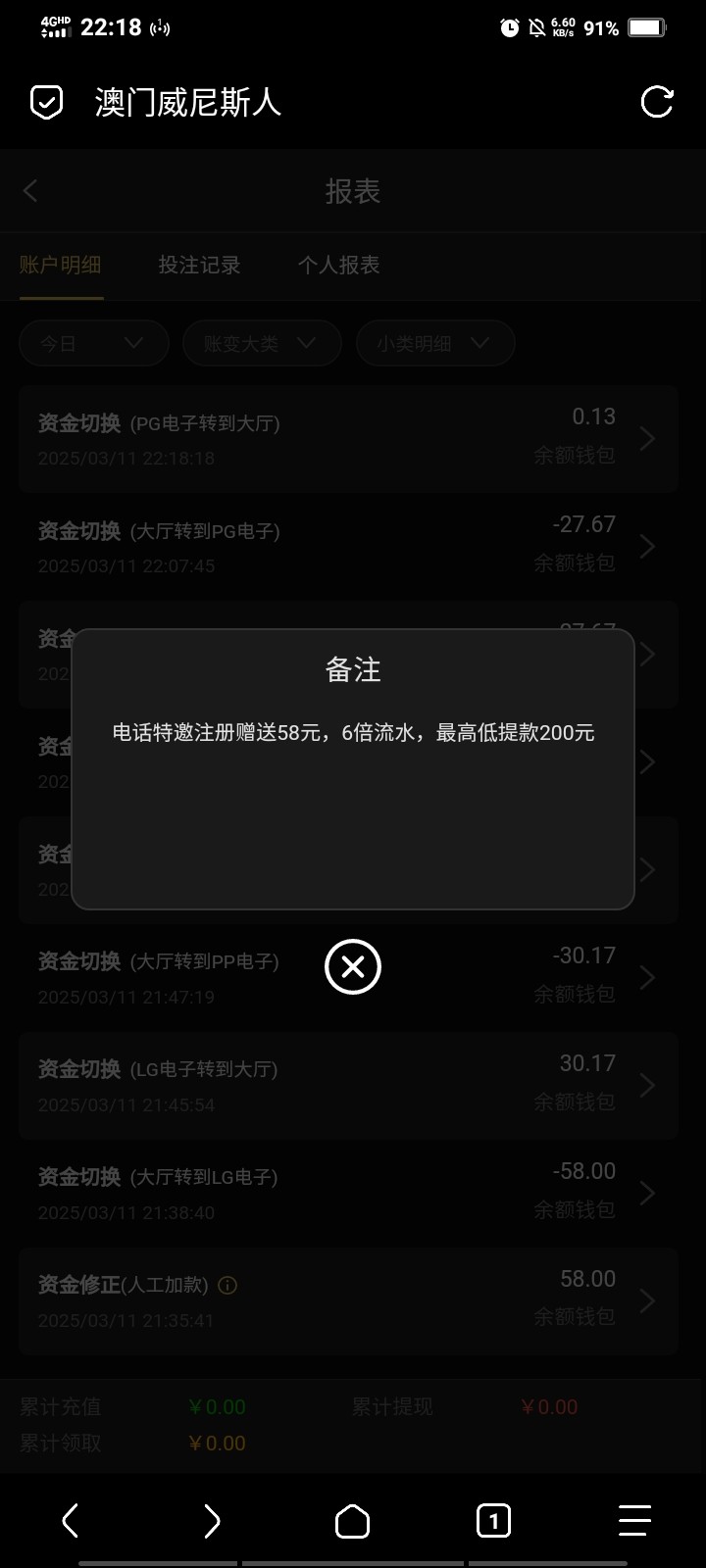Open the 大厅转到PG电子 transfer record

348,547
